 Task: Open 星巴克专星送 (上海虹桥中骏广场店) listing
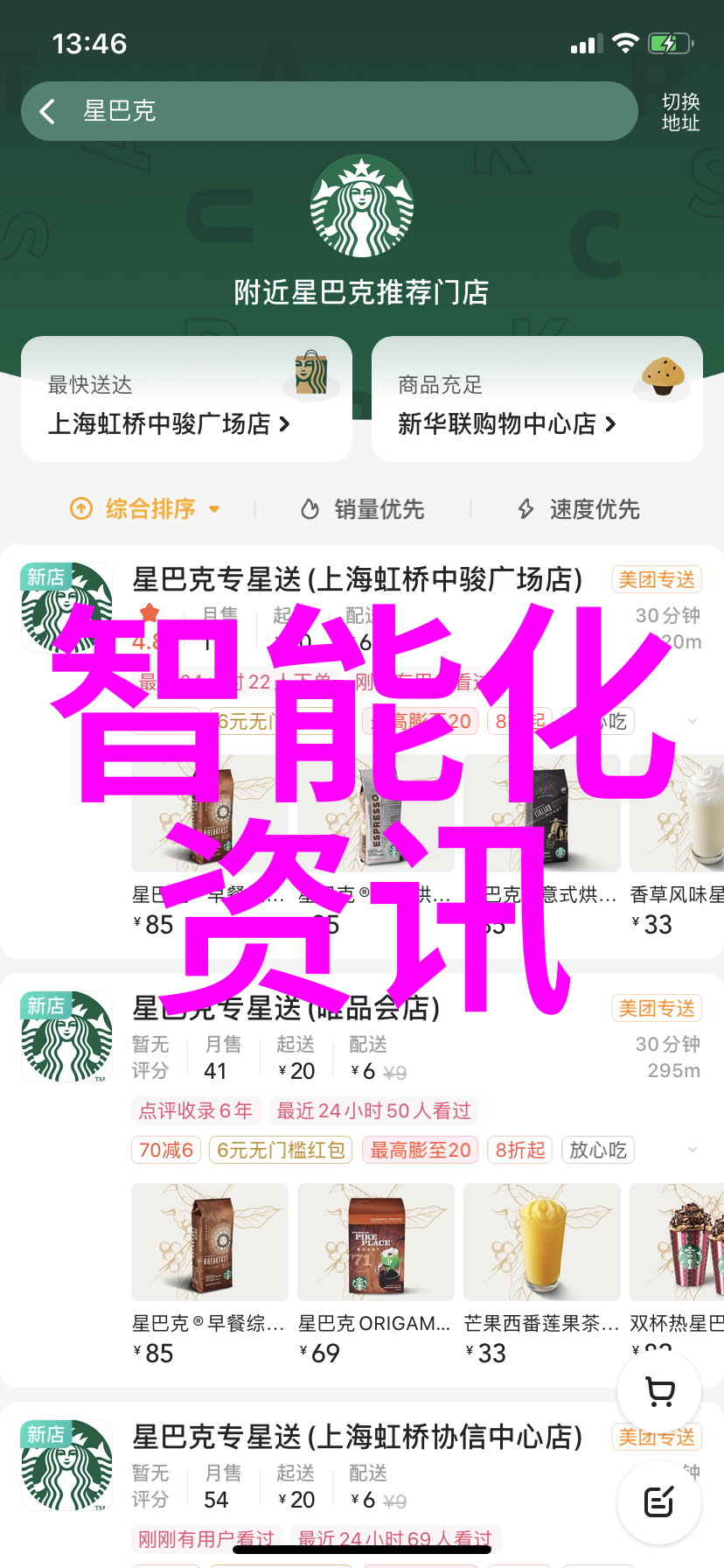357,579
